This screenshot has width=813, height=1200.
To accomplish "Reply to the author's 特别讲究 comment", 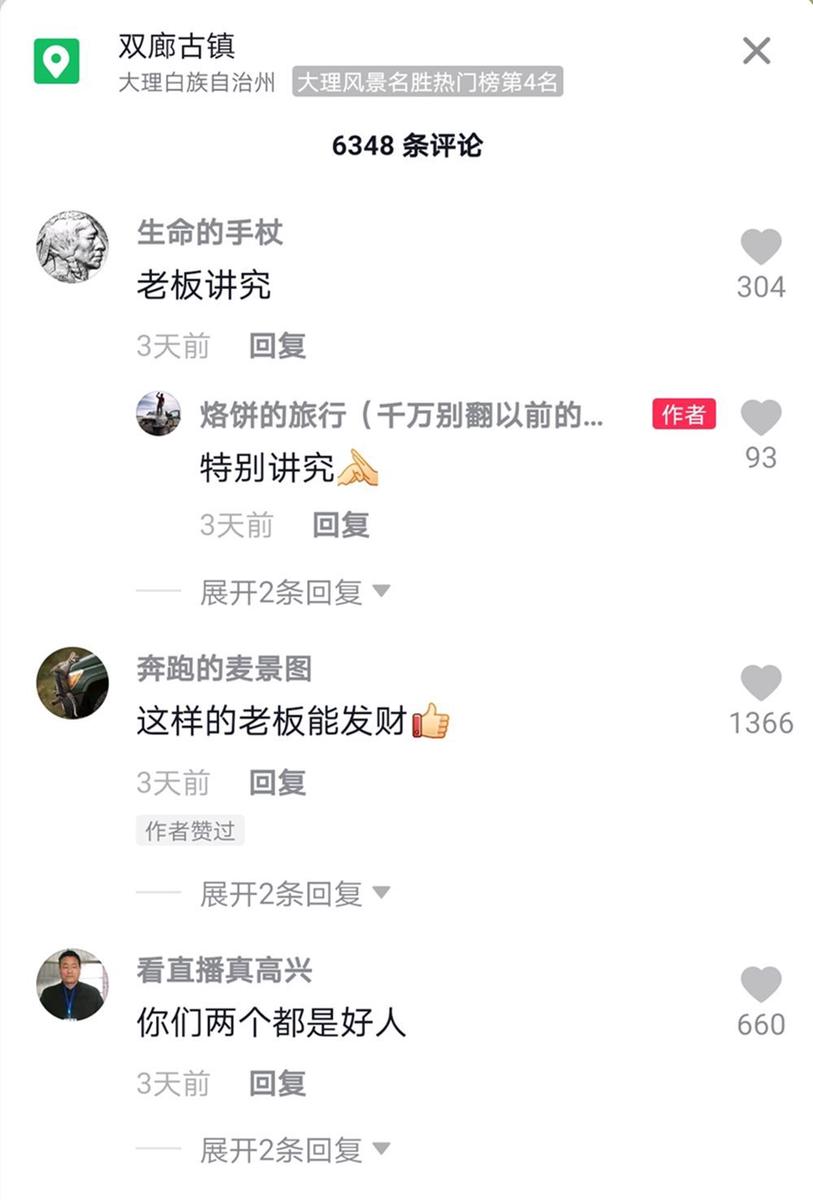I will tap(341, 524).
